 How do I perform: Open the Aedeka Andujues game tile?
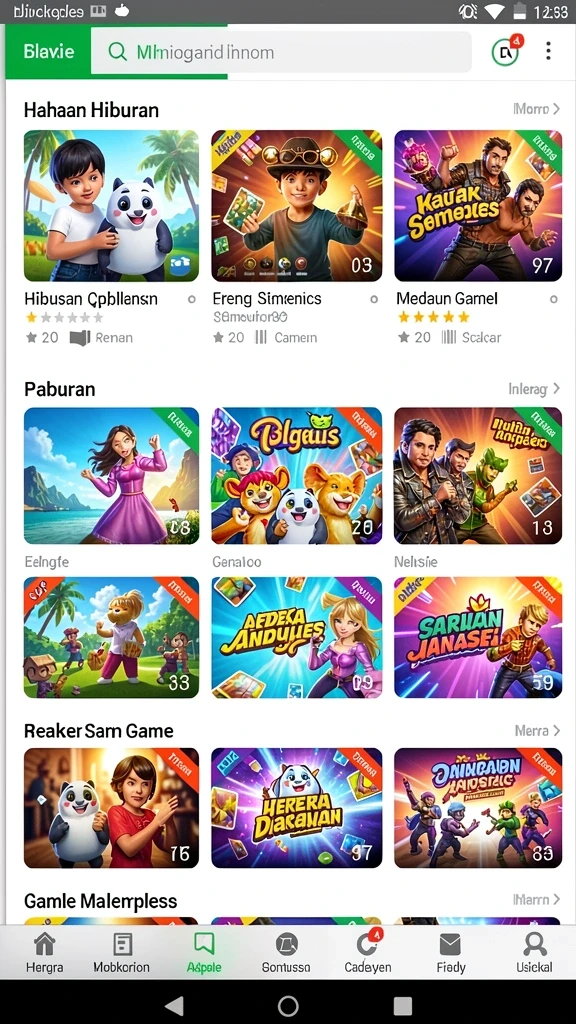click(296, 637)
